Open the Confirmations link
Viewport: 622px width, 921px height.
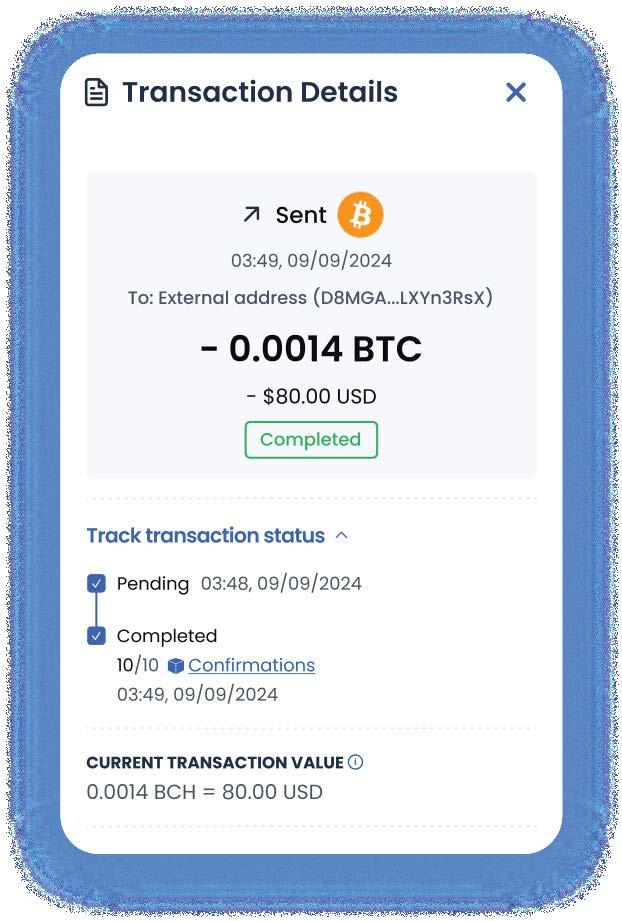(x=251, y=665)
